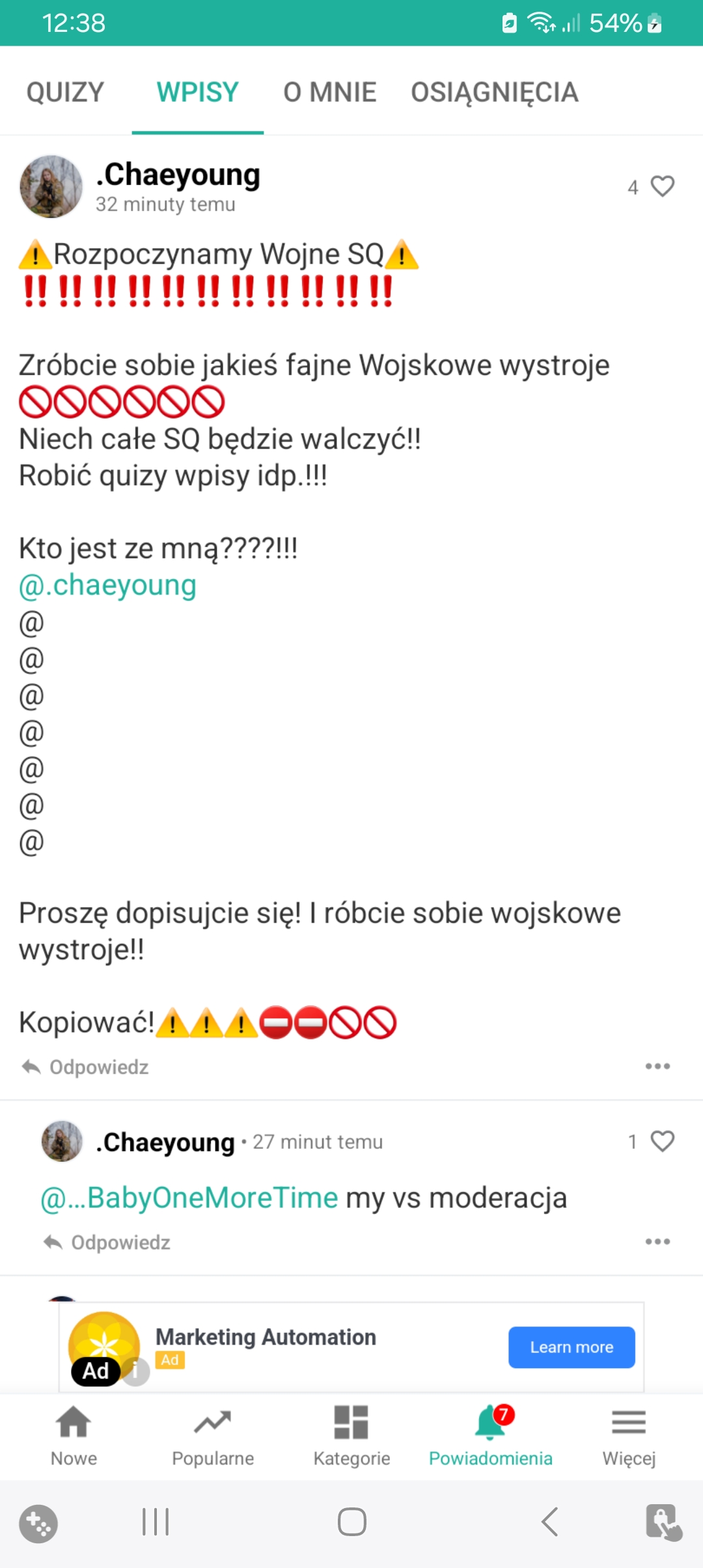Go back using the system back button

550,1522
